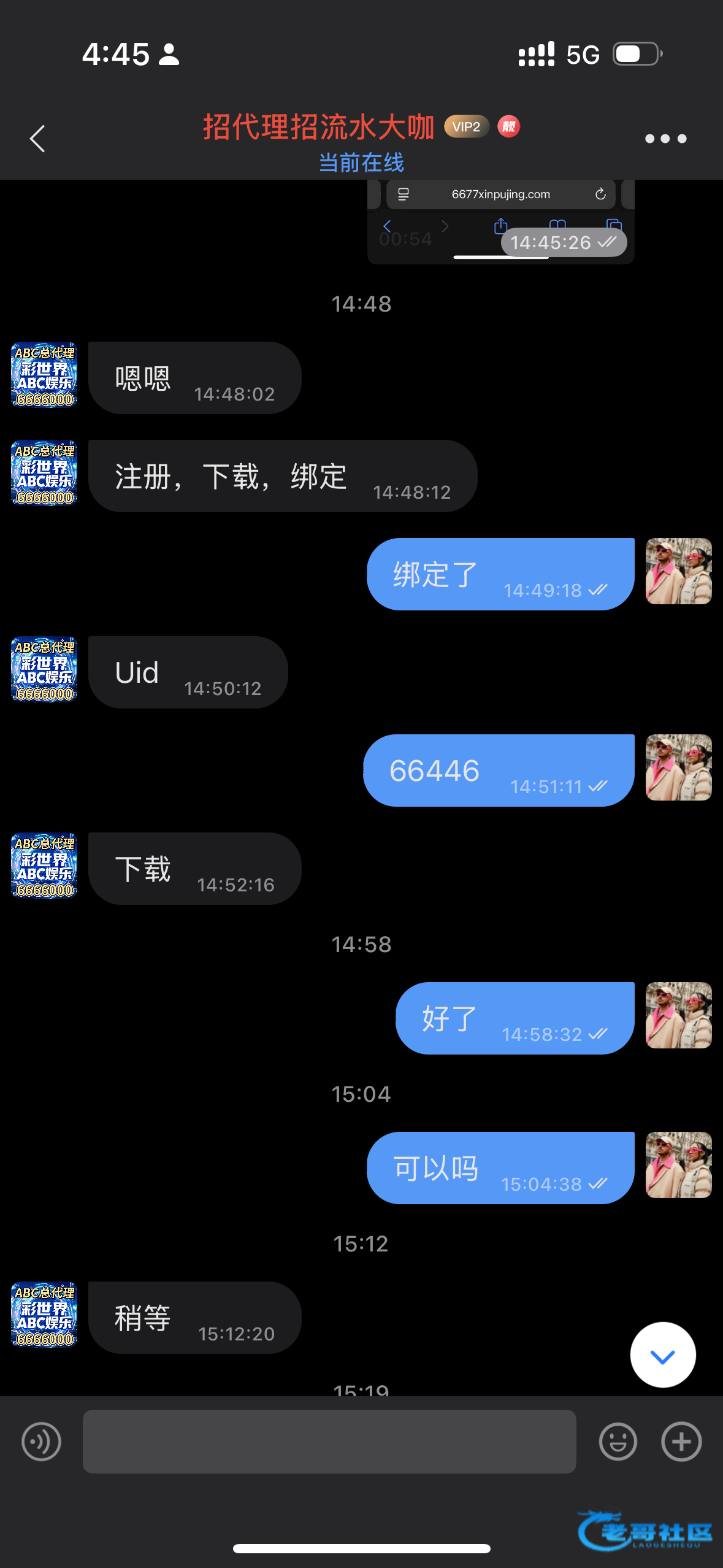This screenshot has height=1568, width=723.
Task: View sender avatar beside 嗯嗯 message
Action: pos(44,375)
